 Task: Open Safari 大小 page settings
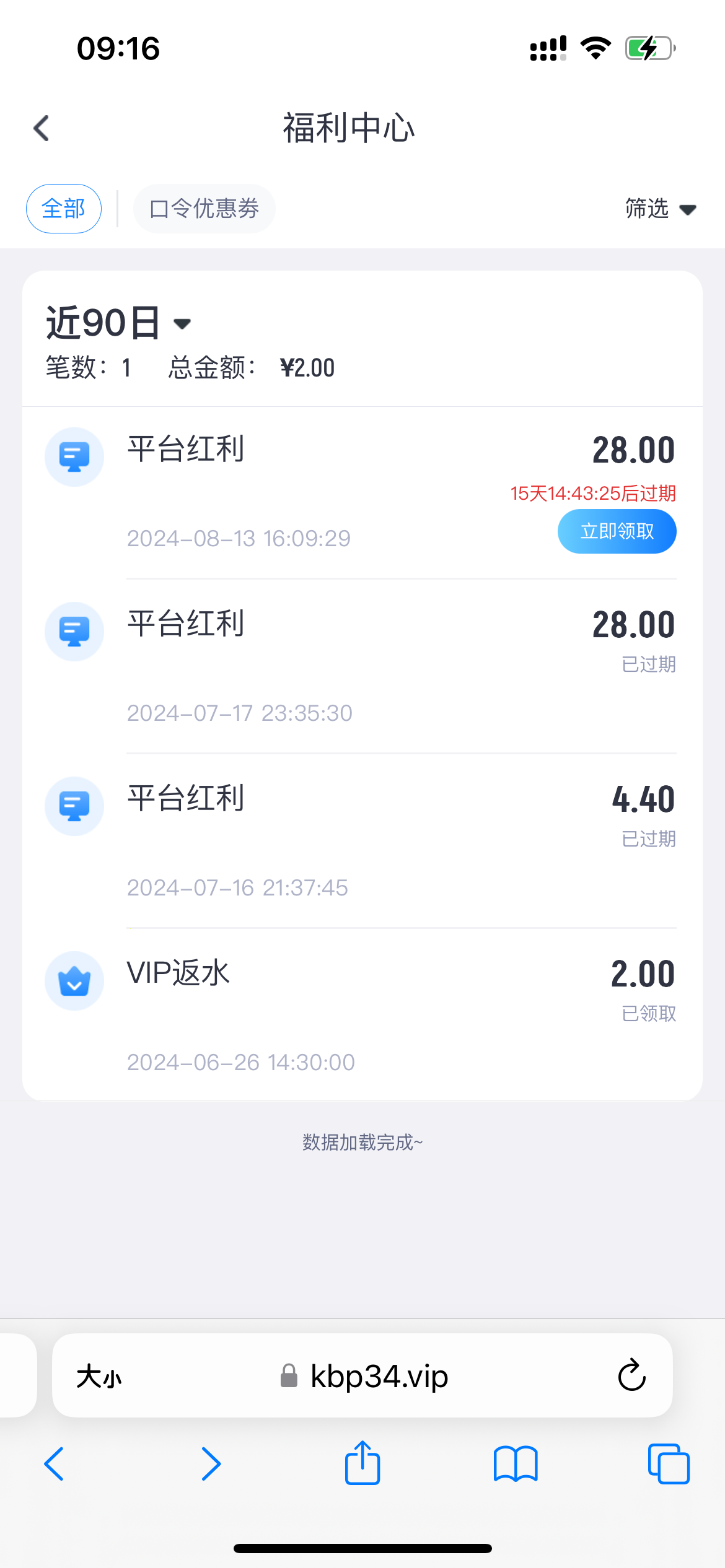[x=99, y=1377]
